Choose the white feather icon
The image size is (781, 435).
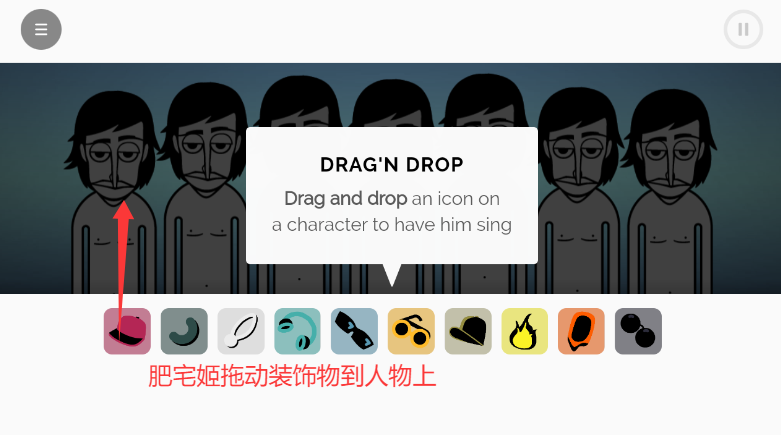(x=241, y=331)
